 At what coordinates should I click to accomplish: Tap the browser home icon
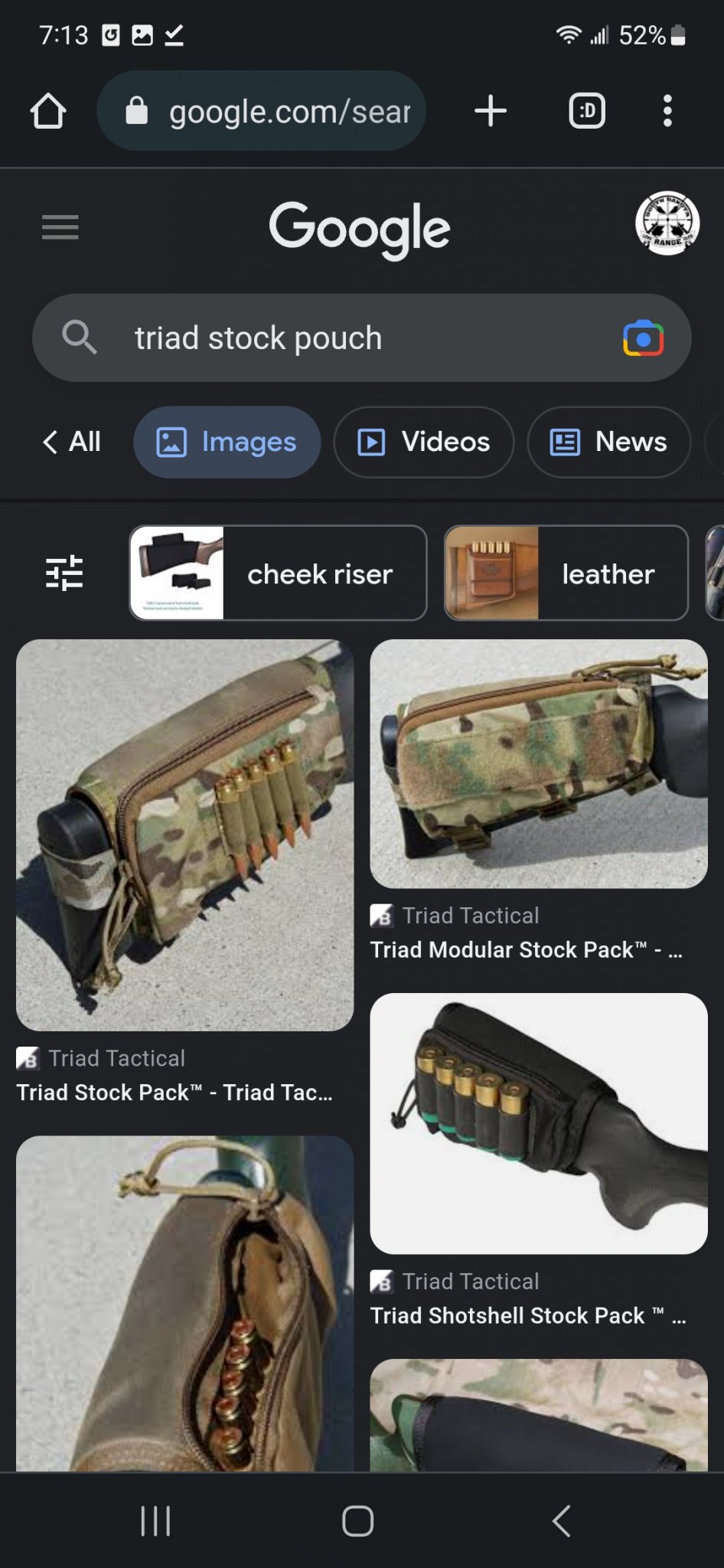point(48,111)
